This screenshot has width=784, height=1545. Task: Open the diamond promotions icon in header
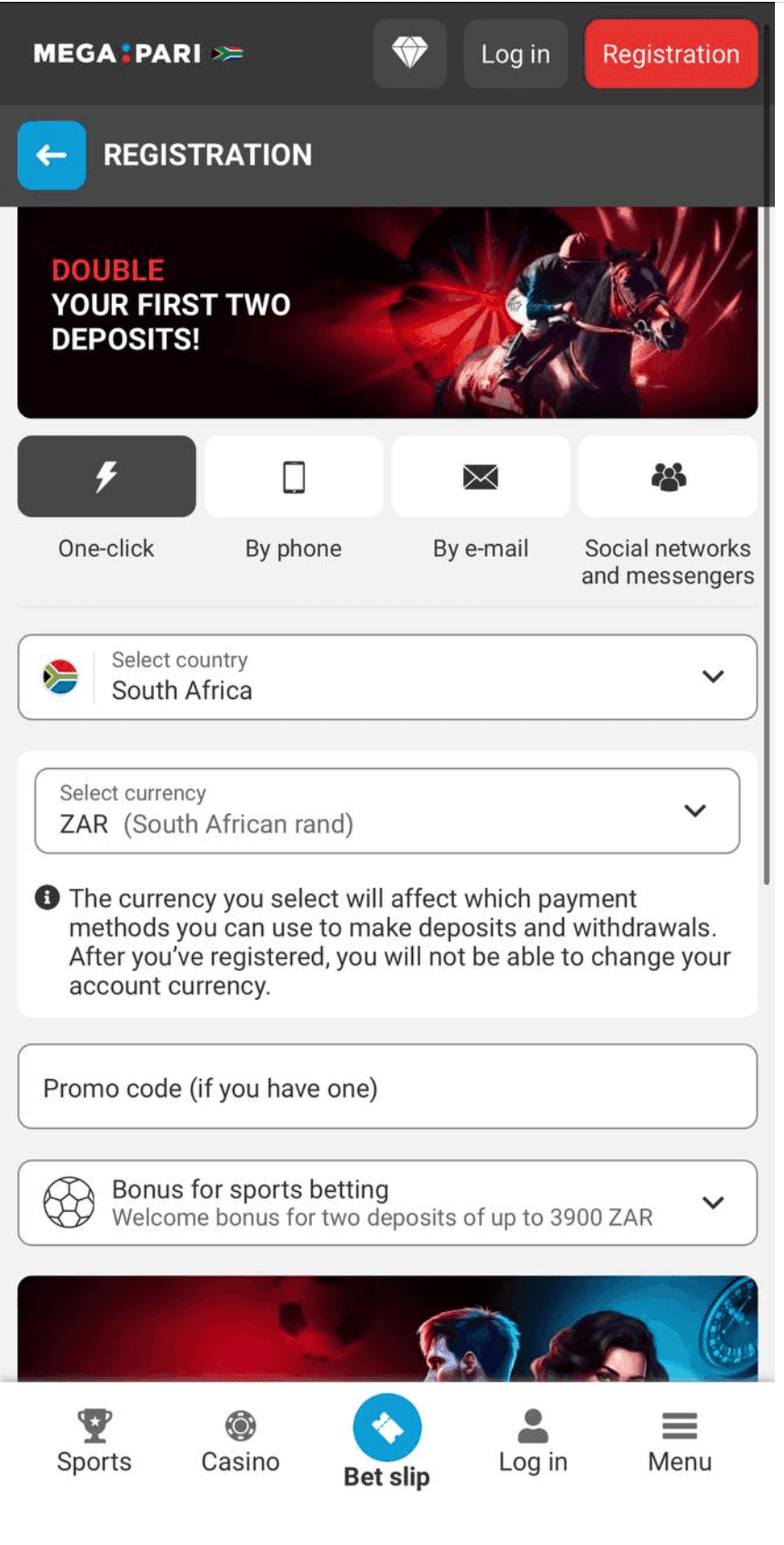pos(409,54)
